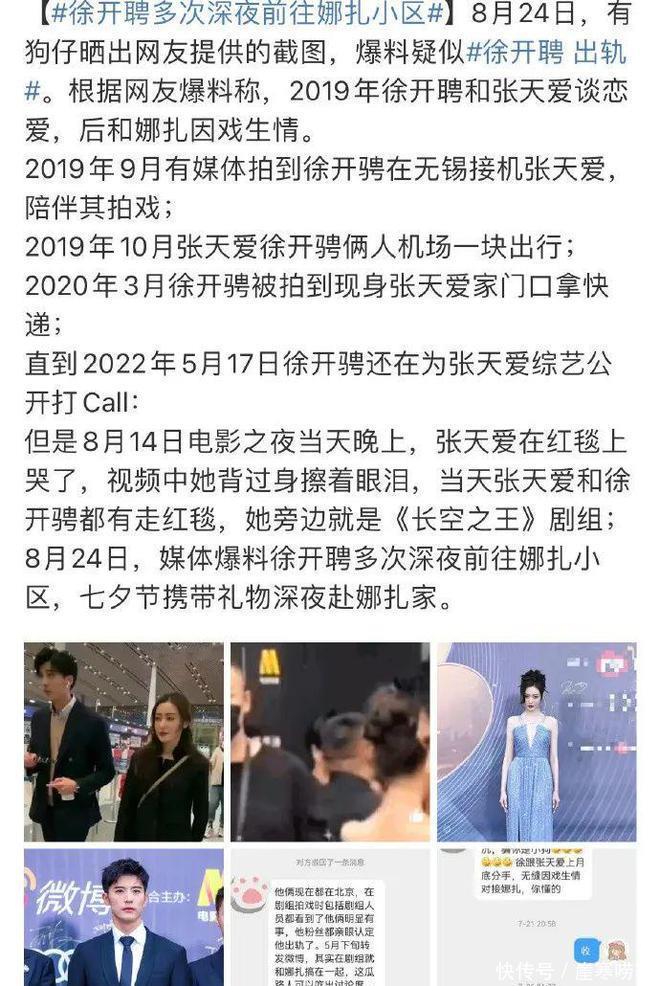The height and width of the screenshot is (986, 660).
Task: Open the photo of the man in a suit at the Weibo event
Action: pyautogui.click(x=124, y=917)
